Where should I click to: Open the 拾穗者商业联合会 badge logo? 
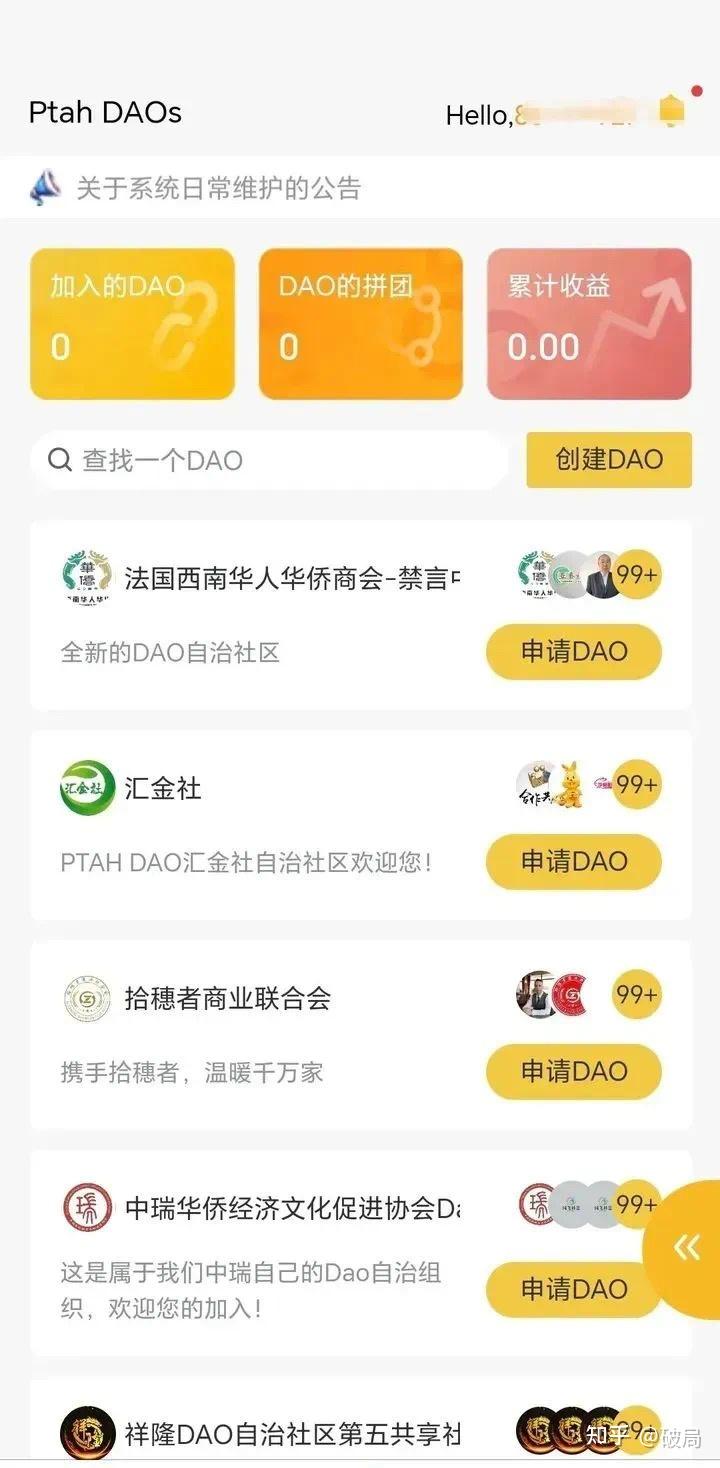tap(87, 998)
